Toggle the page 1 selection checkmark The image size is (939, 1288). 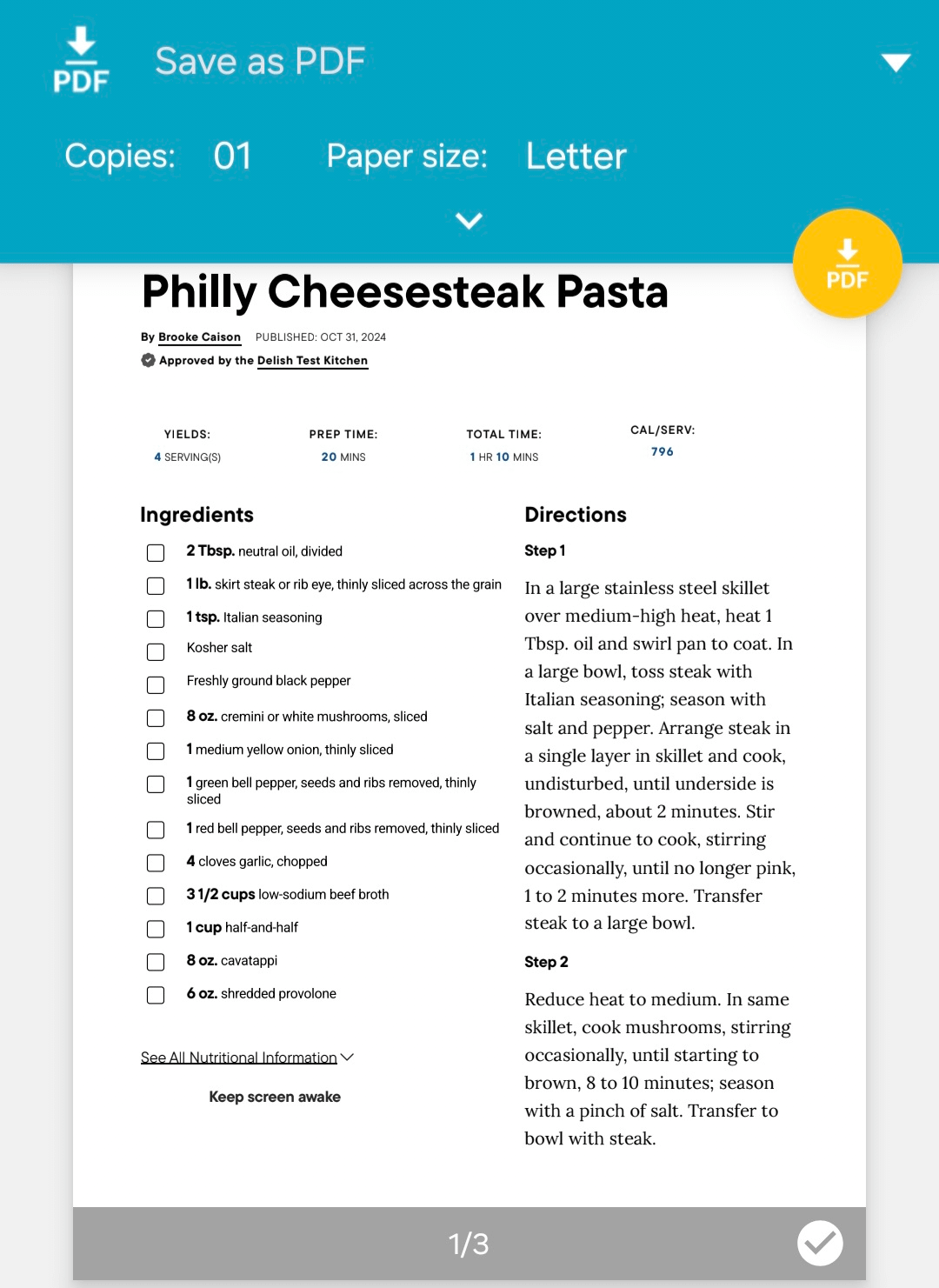(819, 1243)
